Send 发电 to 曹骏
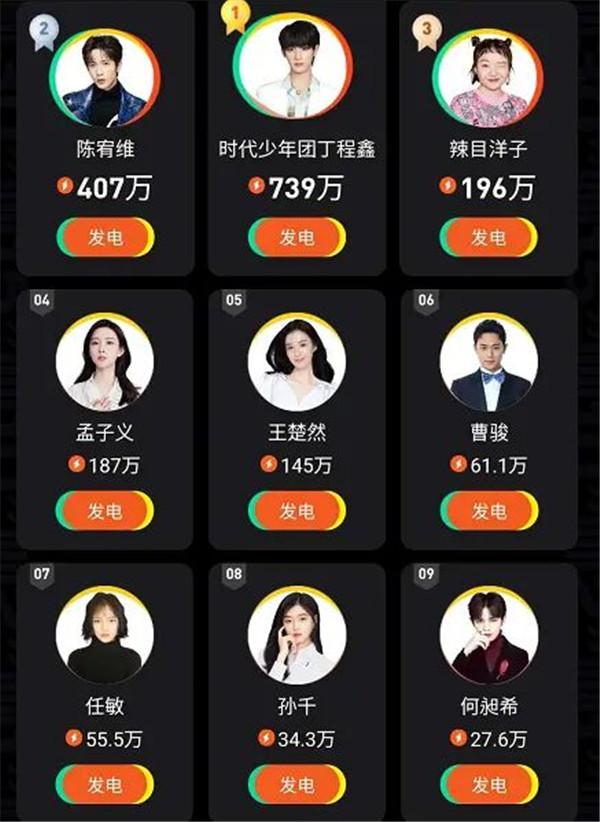 tap(489, 511)
